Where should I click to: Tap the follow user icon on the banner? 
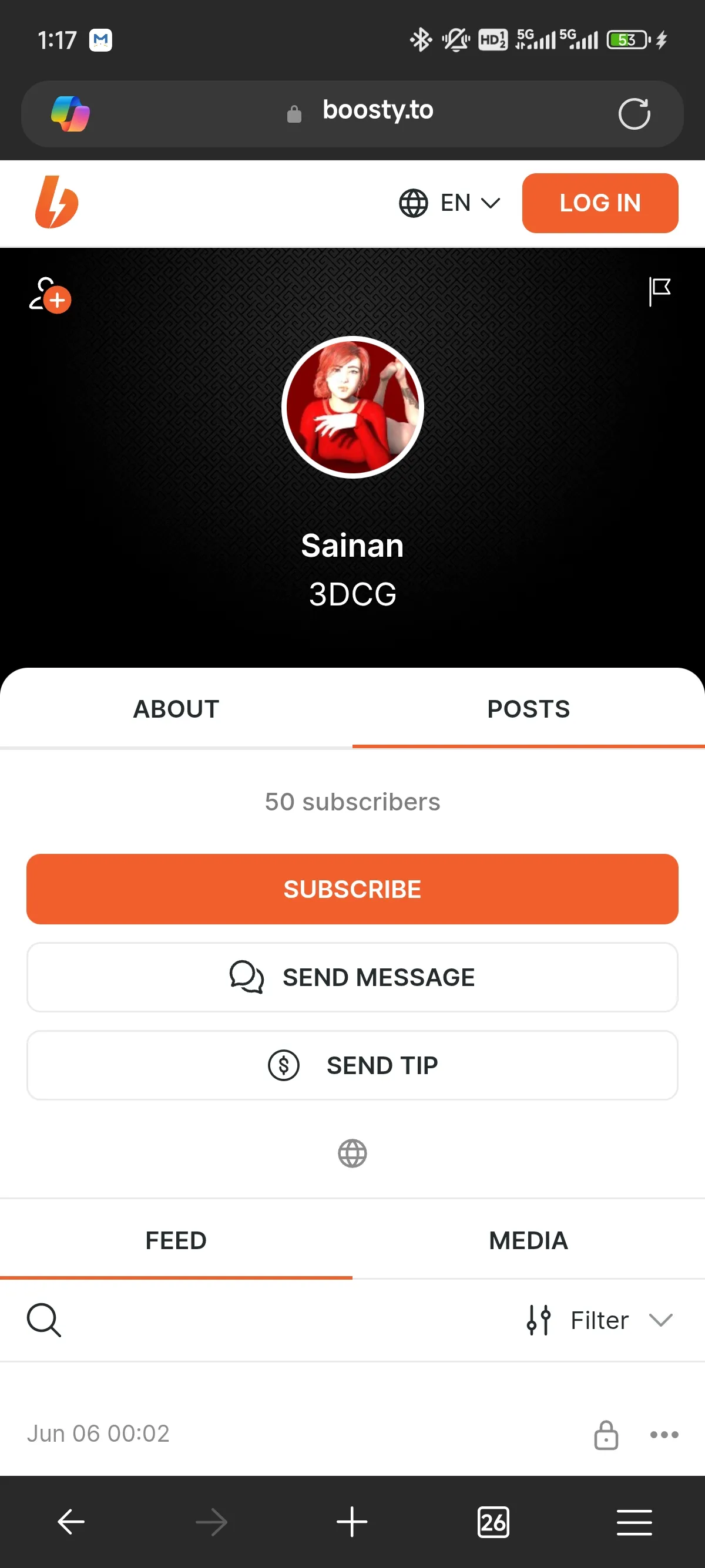coord(49,295)
